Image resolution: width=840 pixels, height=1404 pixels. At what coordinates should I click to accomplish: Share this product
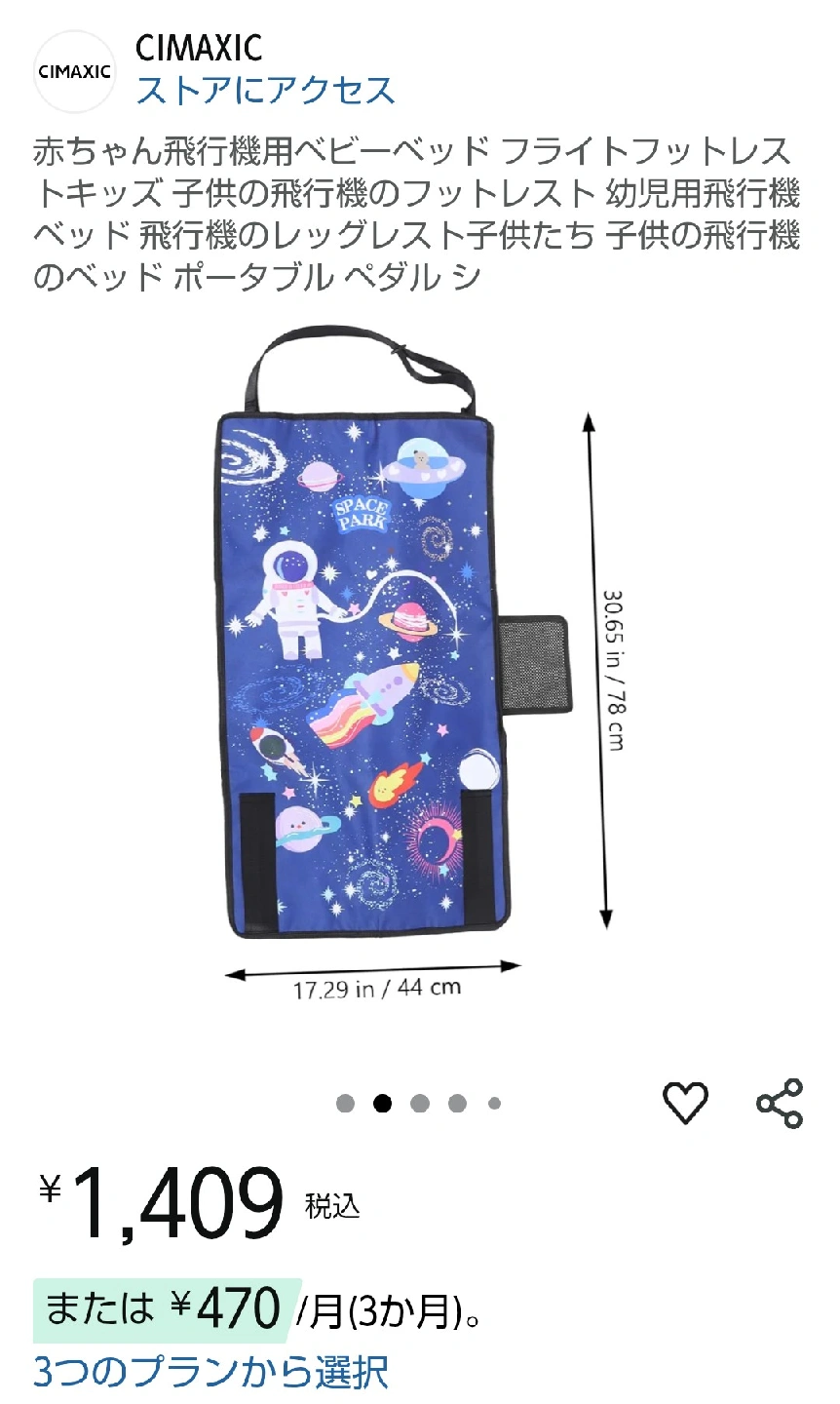(x=780, y=1103)
